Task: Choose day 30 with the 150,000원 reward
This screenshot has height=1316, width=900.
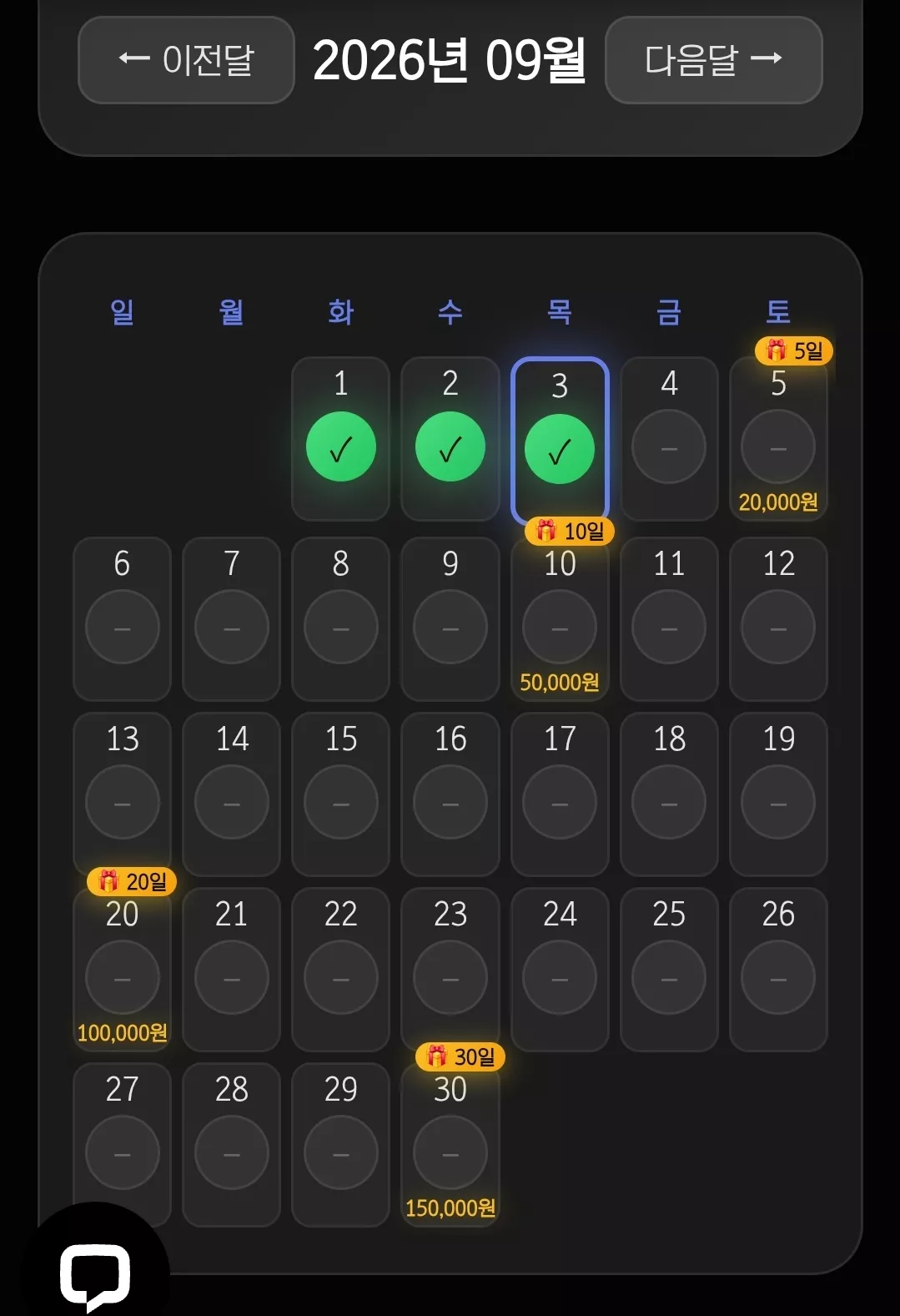Action: 450,1145
